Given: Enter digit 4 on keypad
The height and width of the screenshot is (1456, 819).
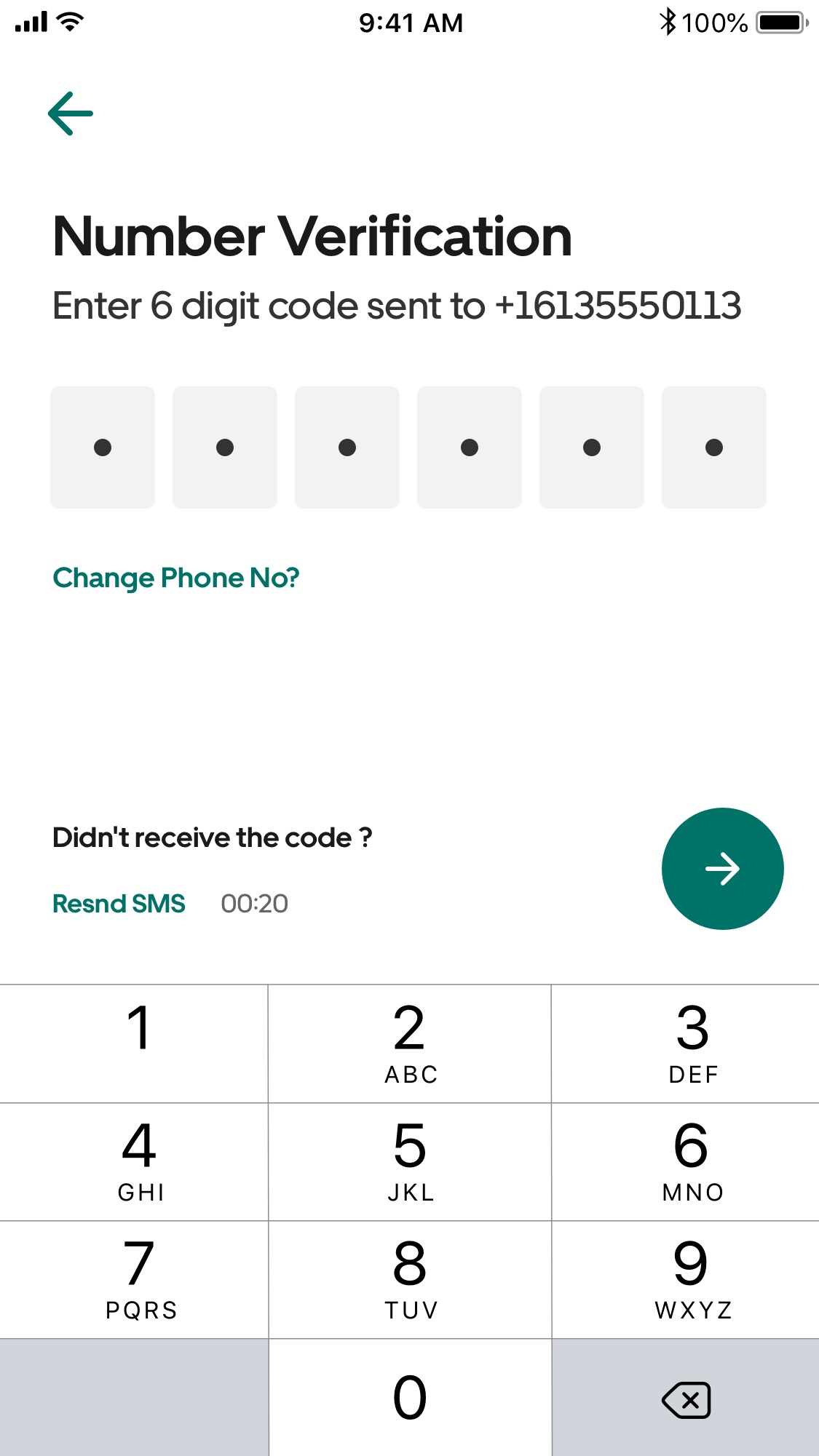Looking at the screenshot, I should (134, 1162).
